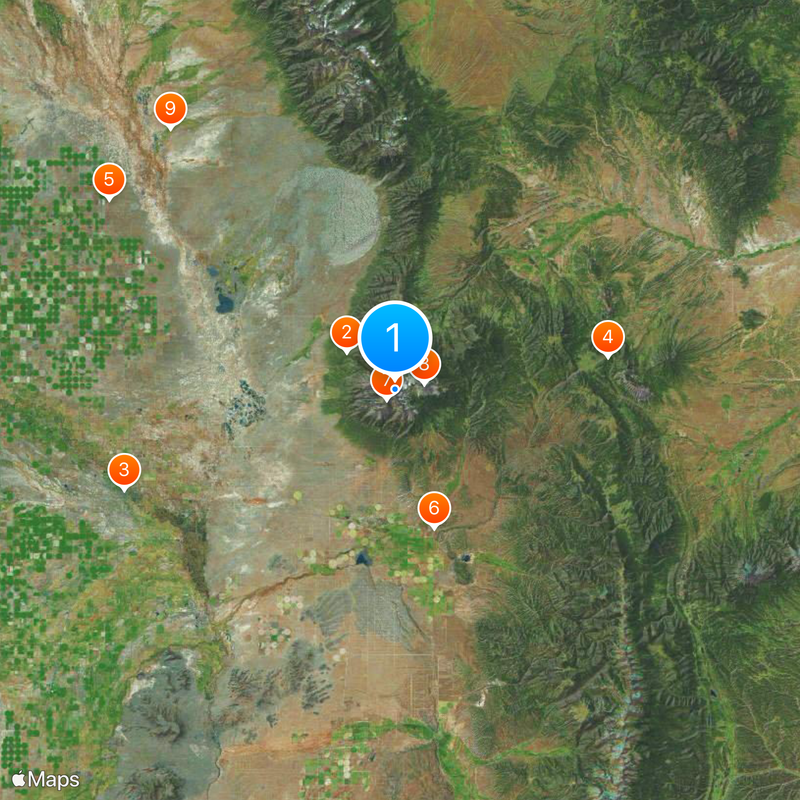Tap the large blue pin numbered 1
The width and height of the screenshot is (800, 800).
coord(395,337)
